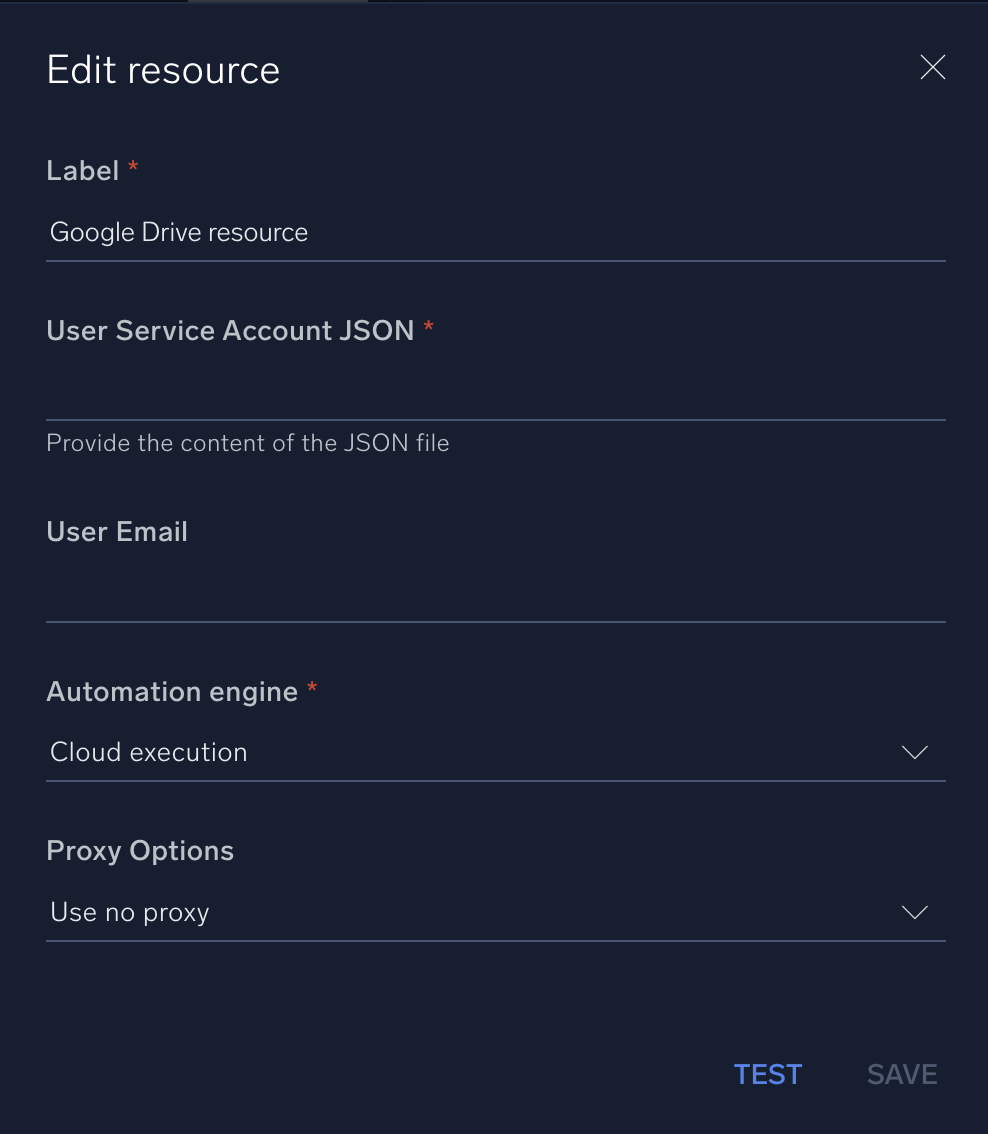
Task: Click the Automation engine field label
Action: click(x=172, y=691)
